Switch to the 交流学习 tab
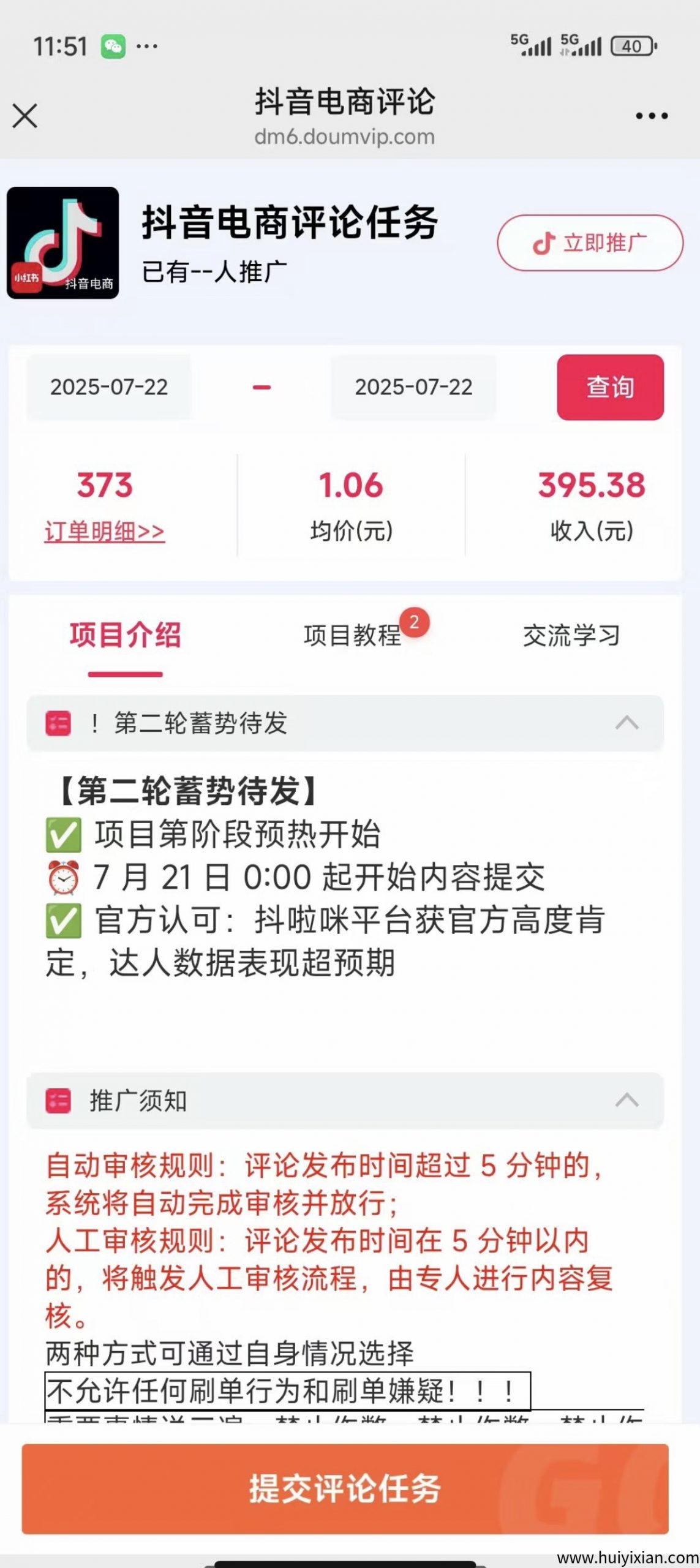 [x=571, y=636]
